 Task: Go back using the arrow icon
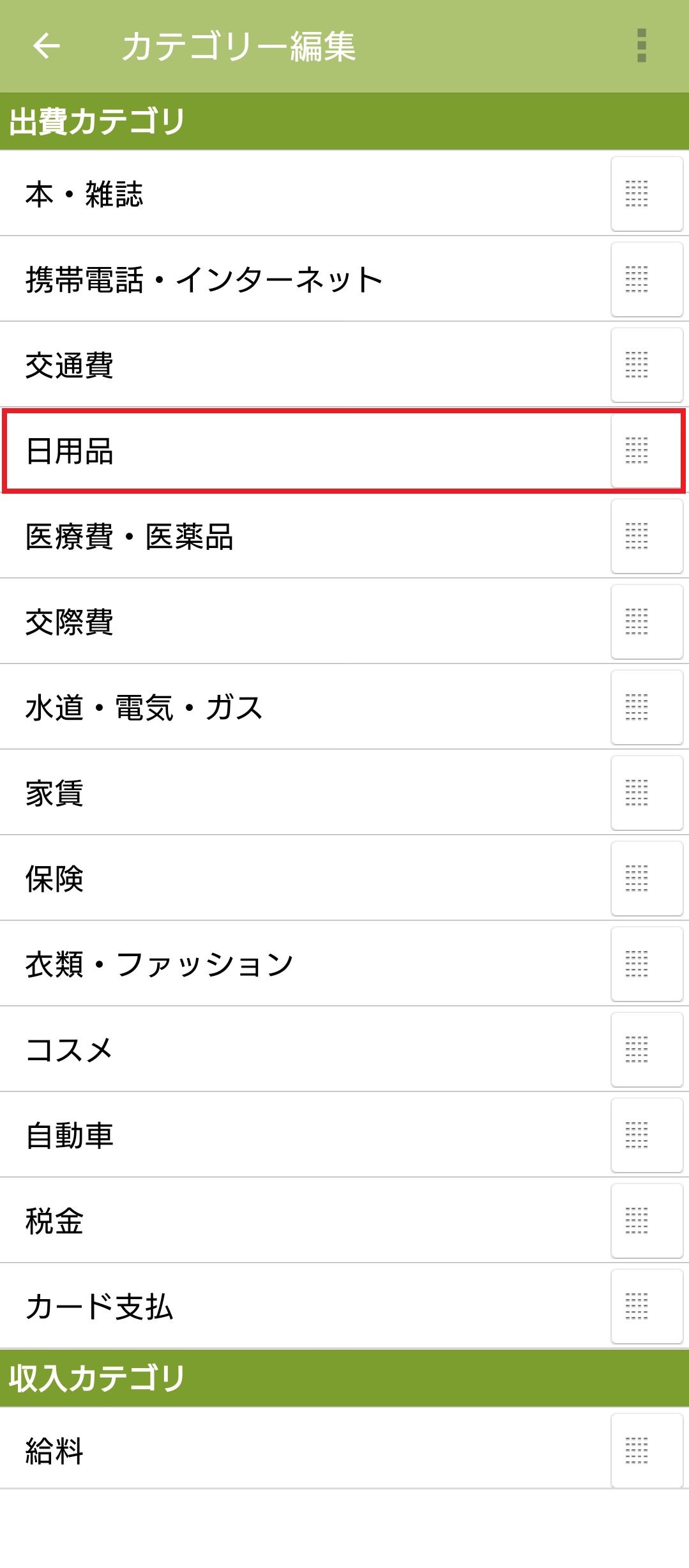point(46,46)
